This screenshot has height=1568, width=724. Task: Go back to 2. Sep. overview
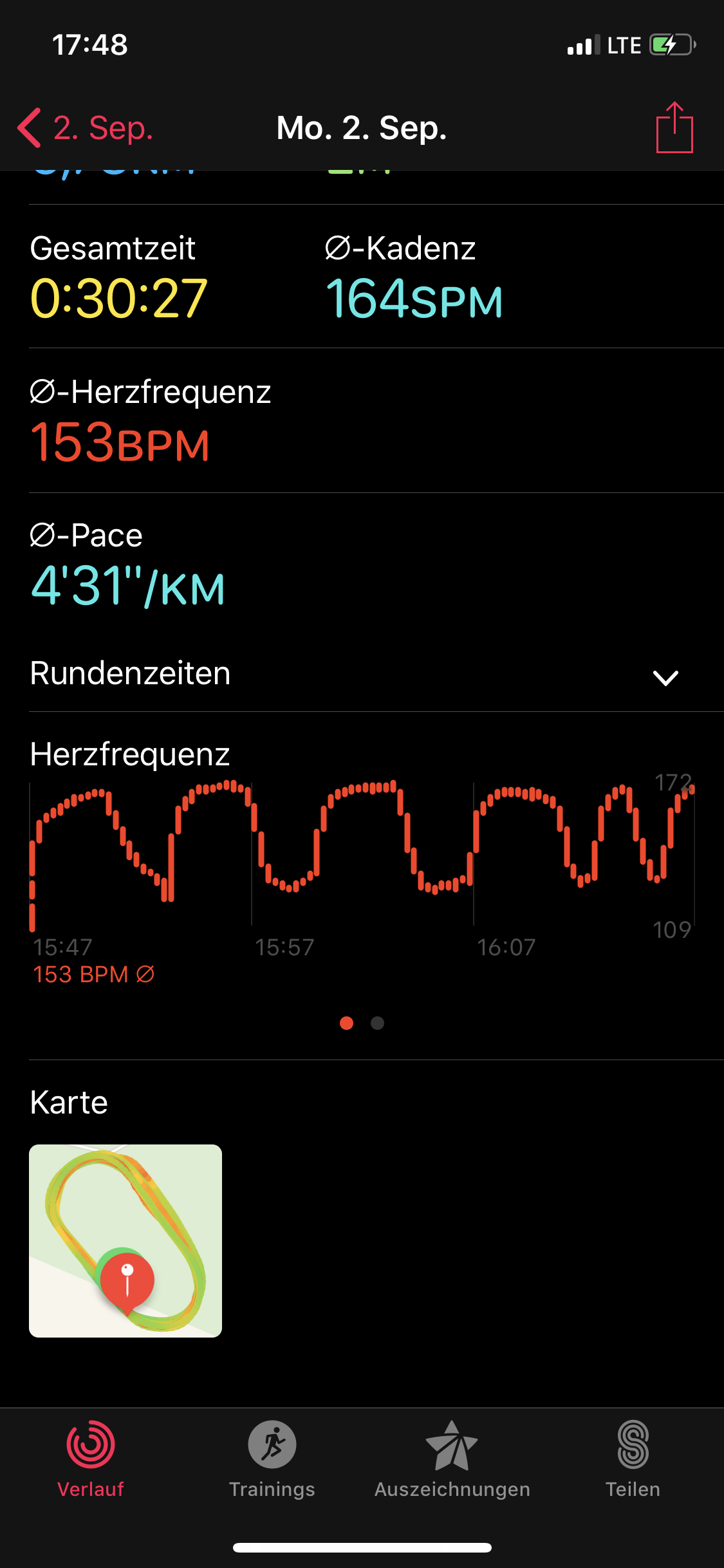point(85,128)
